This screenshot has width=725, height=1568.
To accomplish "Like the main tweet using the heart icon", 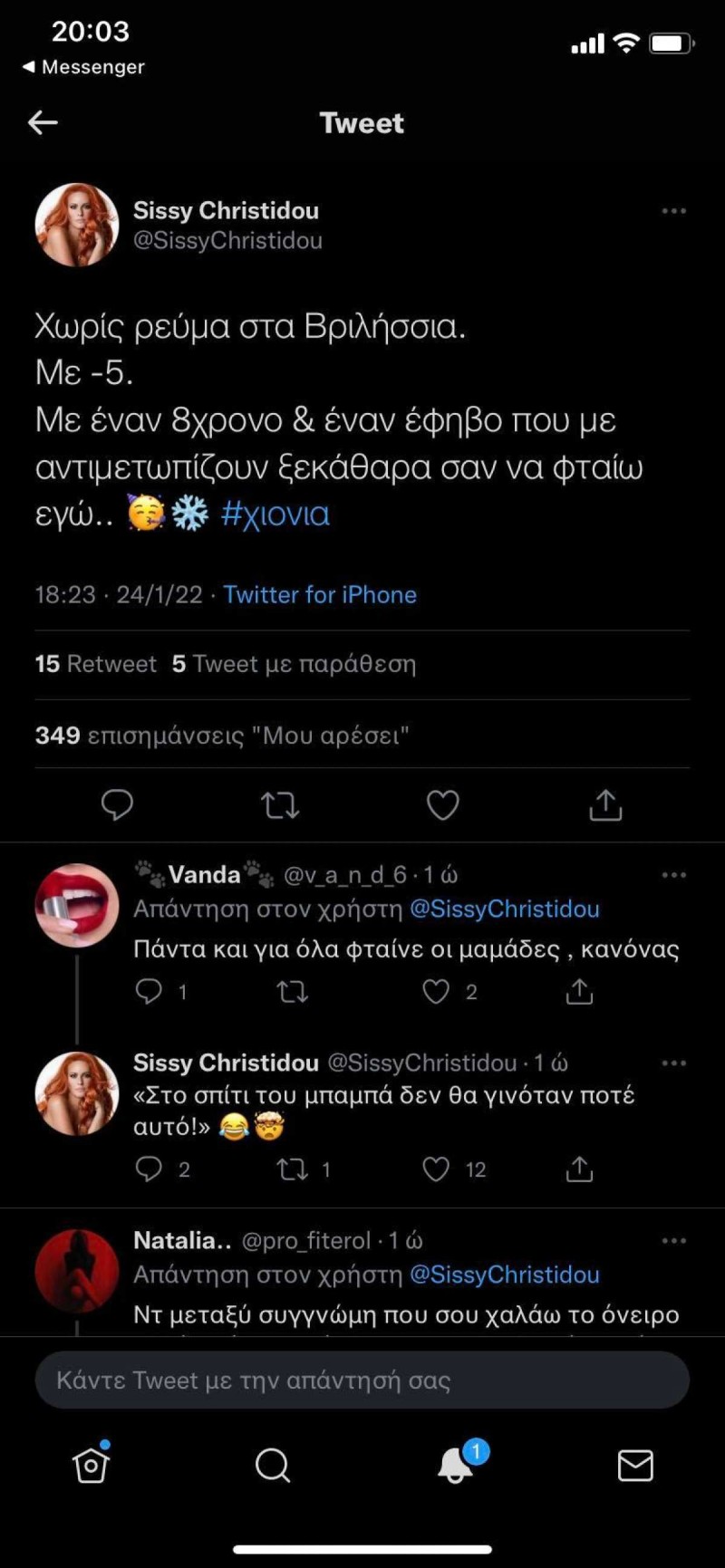I will coord(442,804).
